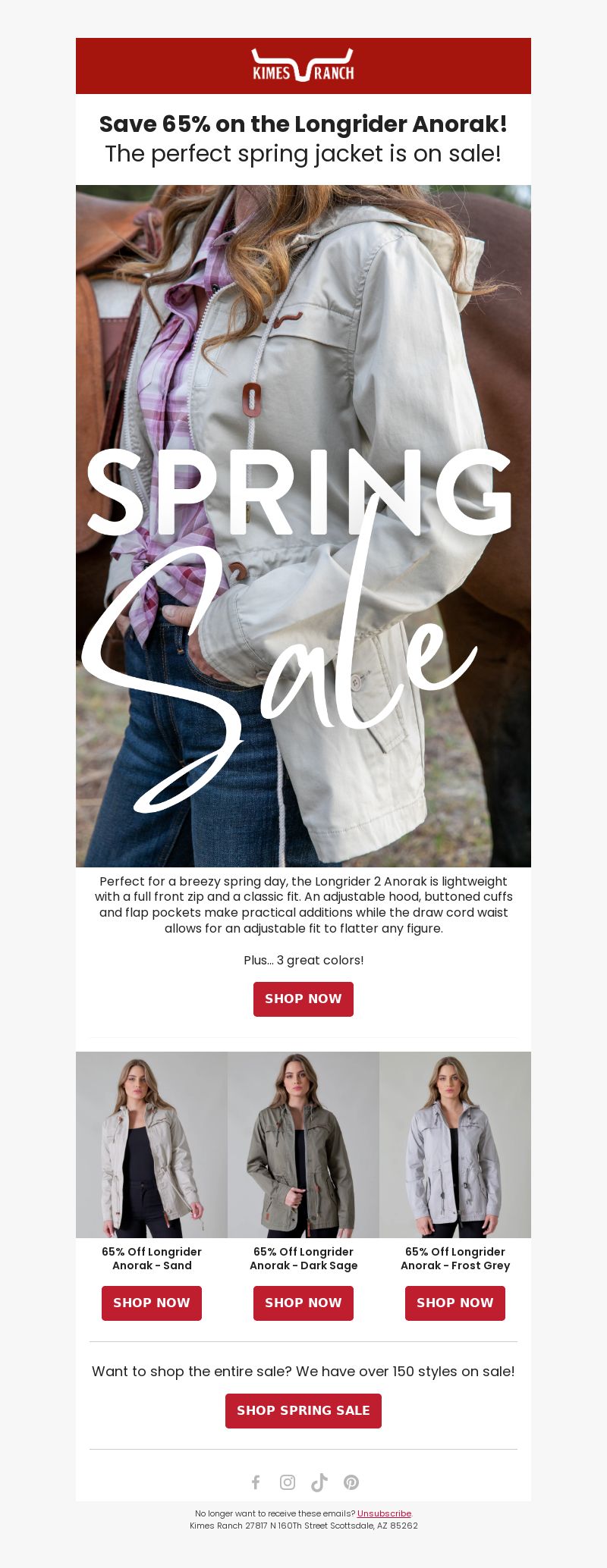Screen dimensions: 607x1568
Task: Open the Sand anorak product image
Action: coord(152,1144)
